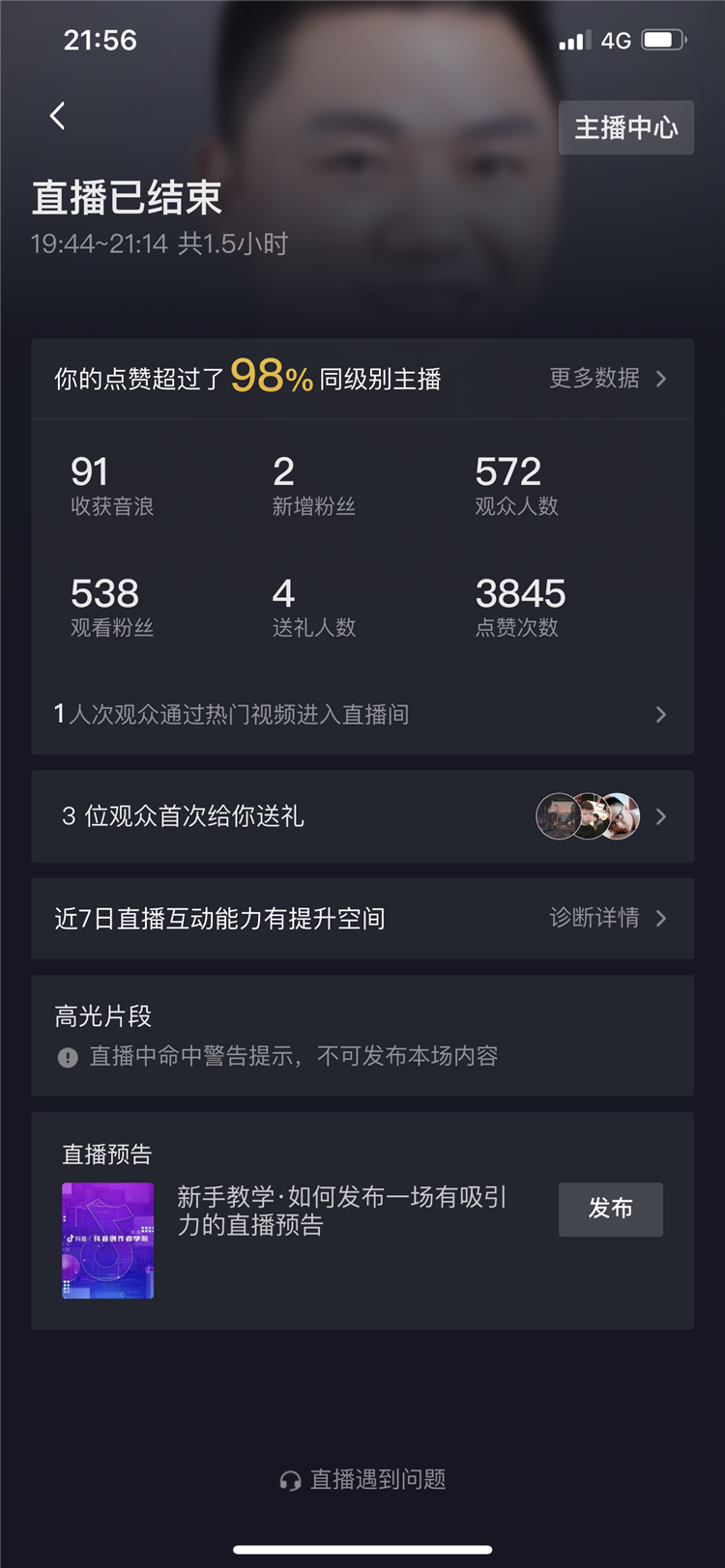Tap the warning icon next to highlight clip notice
The height and width of the screenshot is (1568, 725).
67,1056
